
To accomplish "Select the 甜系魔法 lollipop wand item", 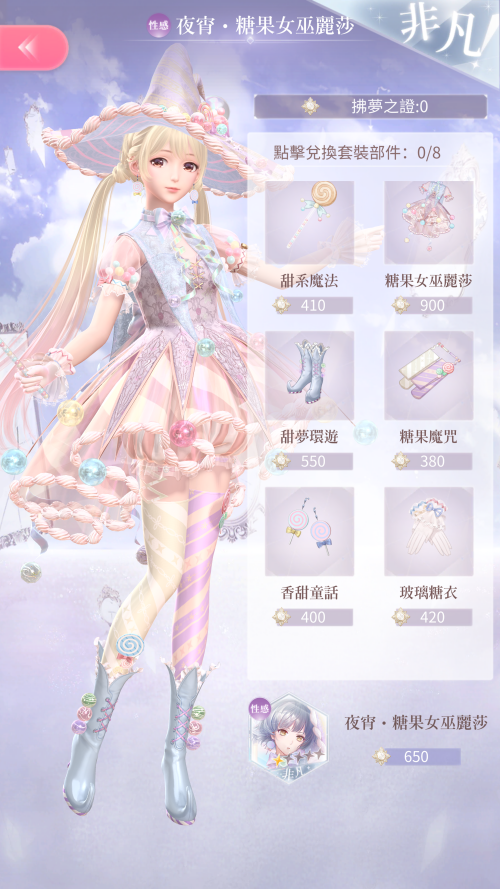I will 310,223.
